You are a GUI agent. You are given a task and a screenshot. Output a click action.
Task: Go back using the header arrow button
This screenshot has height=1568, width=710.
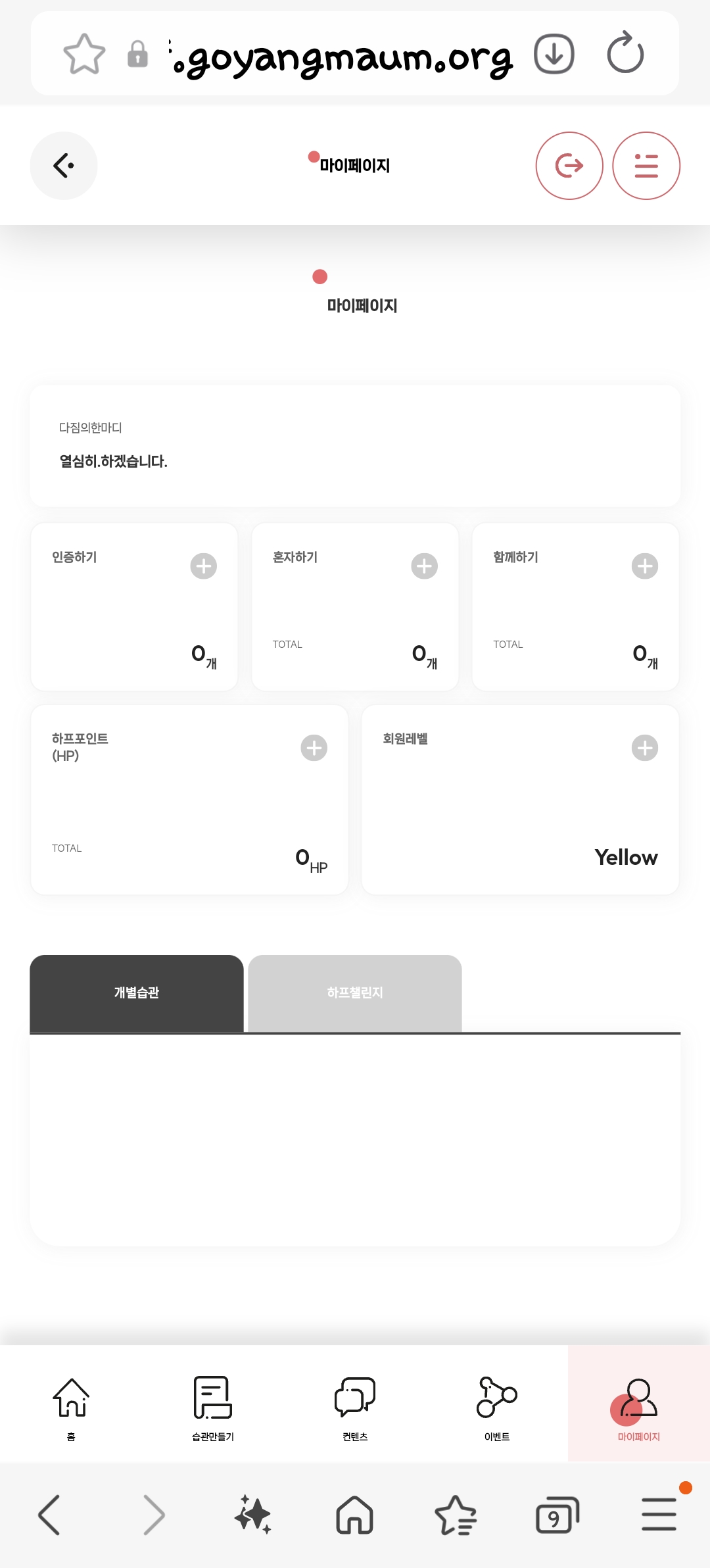tap(64, 166)
